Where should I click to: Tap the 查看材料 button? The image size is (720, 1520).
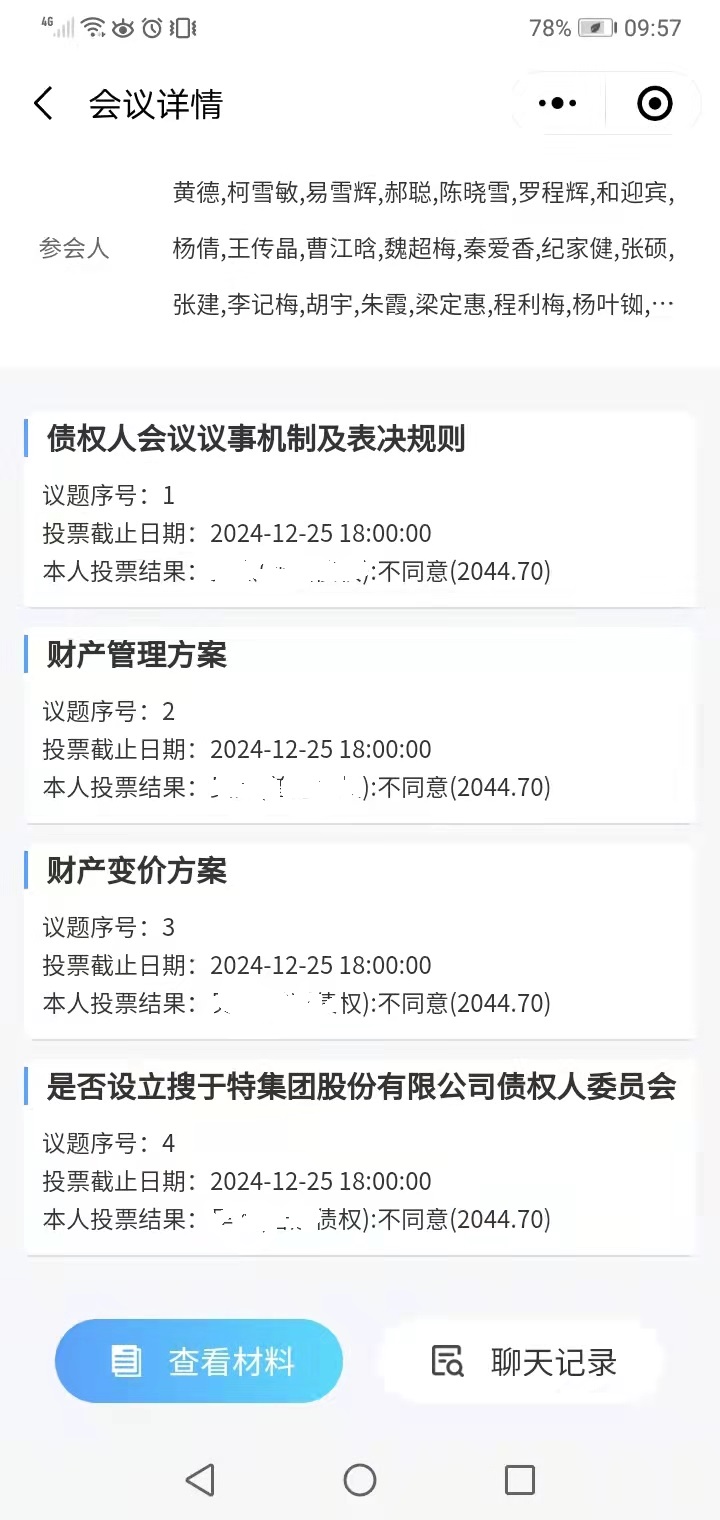[199, 1361]
